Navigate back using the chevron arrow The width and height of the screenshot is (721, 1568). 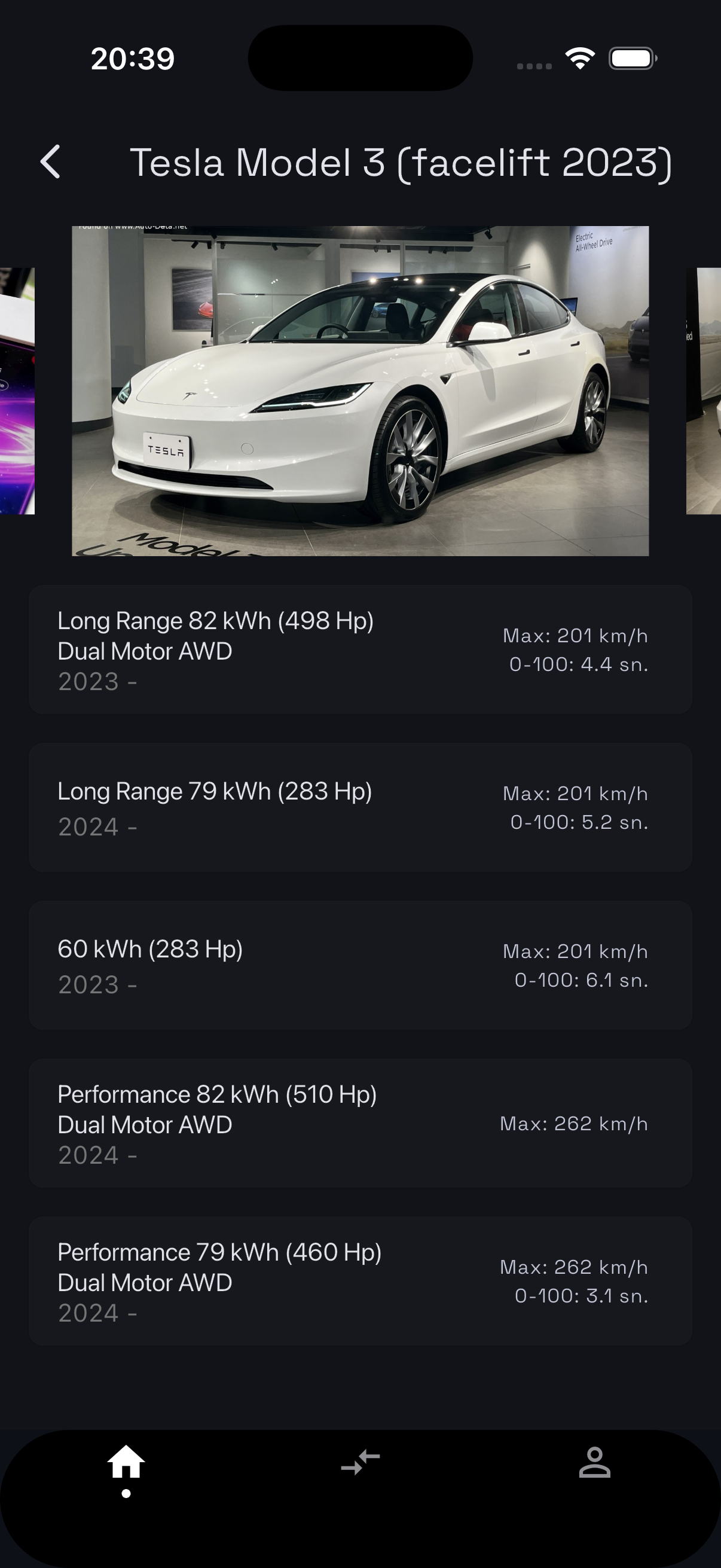click(51, 162)
